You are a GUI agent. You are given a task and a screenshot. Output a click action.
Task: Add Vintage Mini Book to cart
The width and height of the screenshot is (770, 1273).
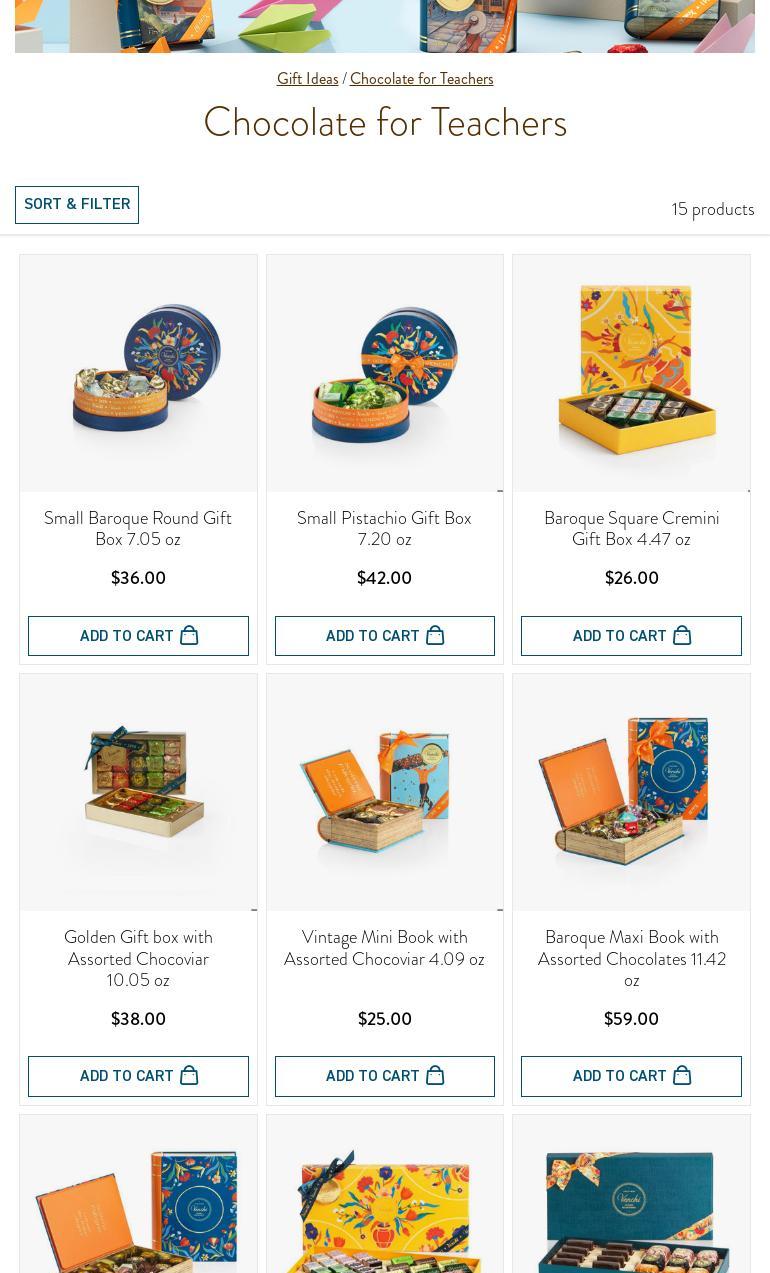tap(385, 1076)
